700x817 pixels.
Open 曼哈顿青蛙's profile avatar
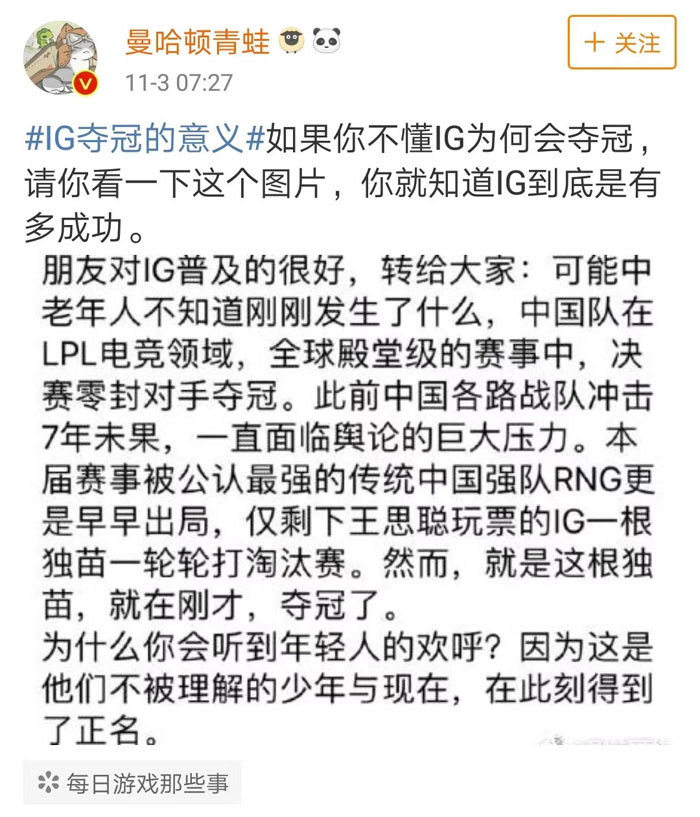tap(62, 55)
